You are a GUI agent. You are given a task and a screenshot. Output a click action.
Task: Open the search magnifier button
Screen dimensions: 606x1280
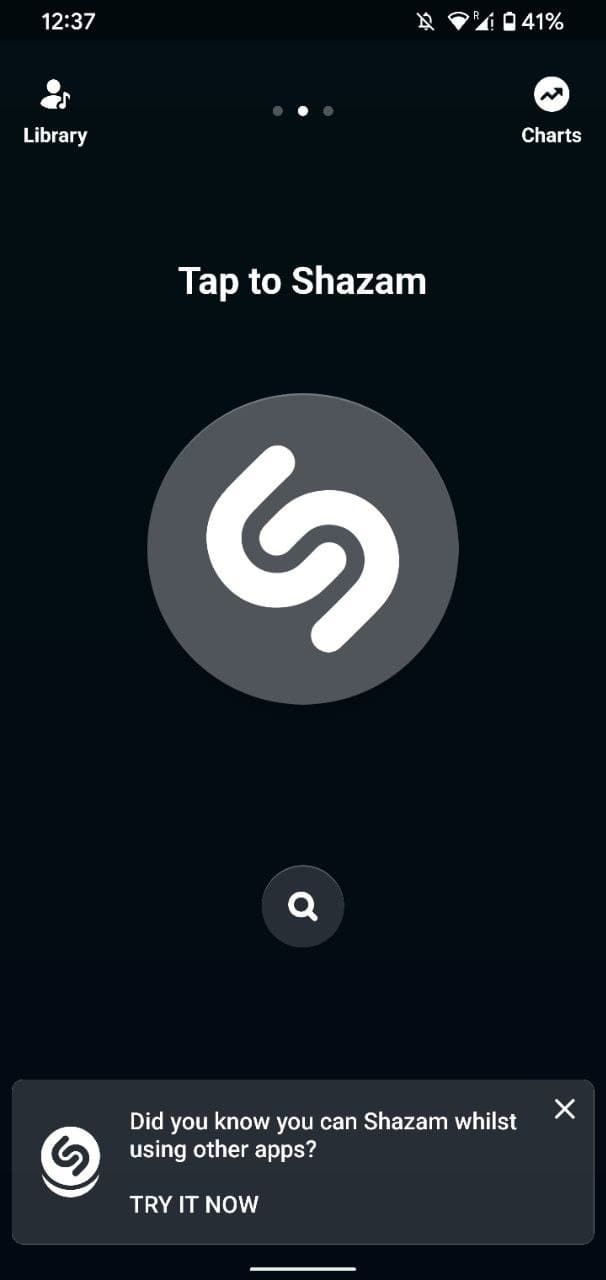pos(302,906)
